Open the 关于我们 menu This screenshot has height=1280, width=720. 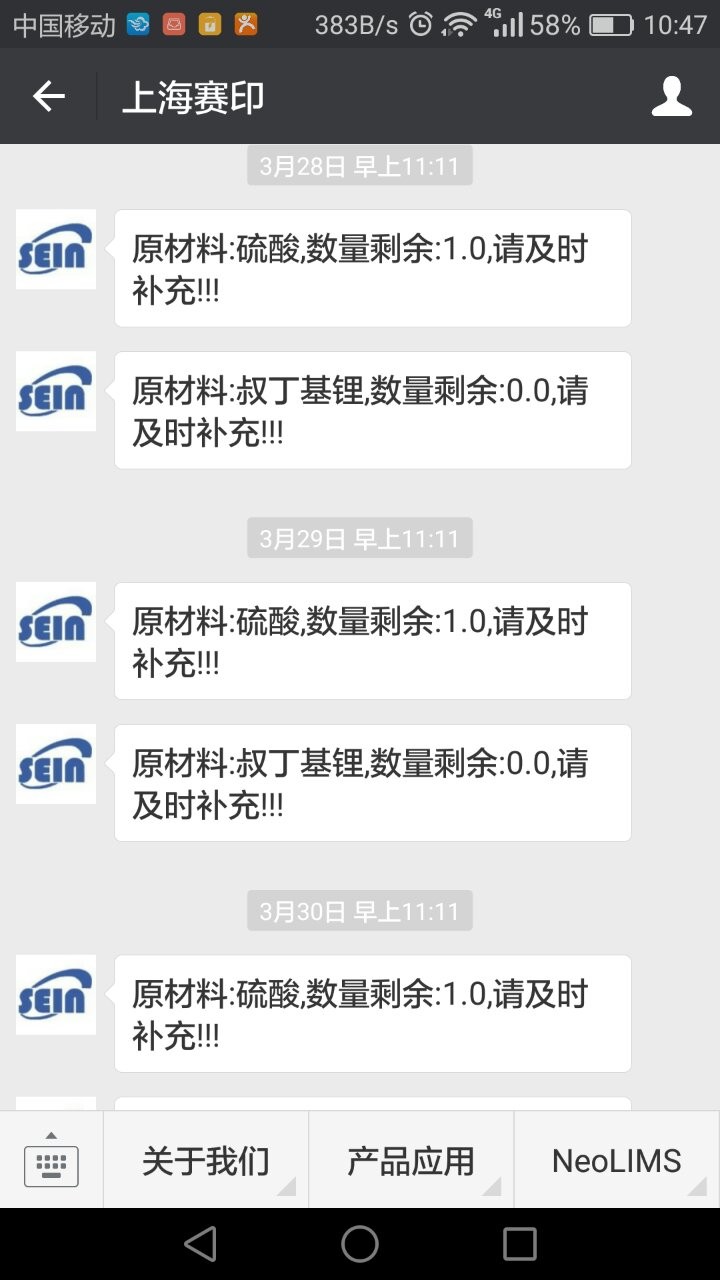(x=206, y=1161)
